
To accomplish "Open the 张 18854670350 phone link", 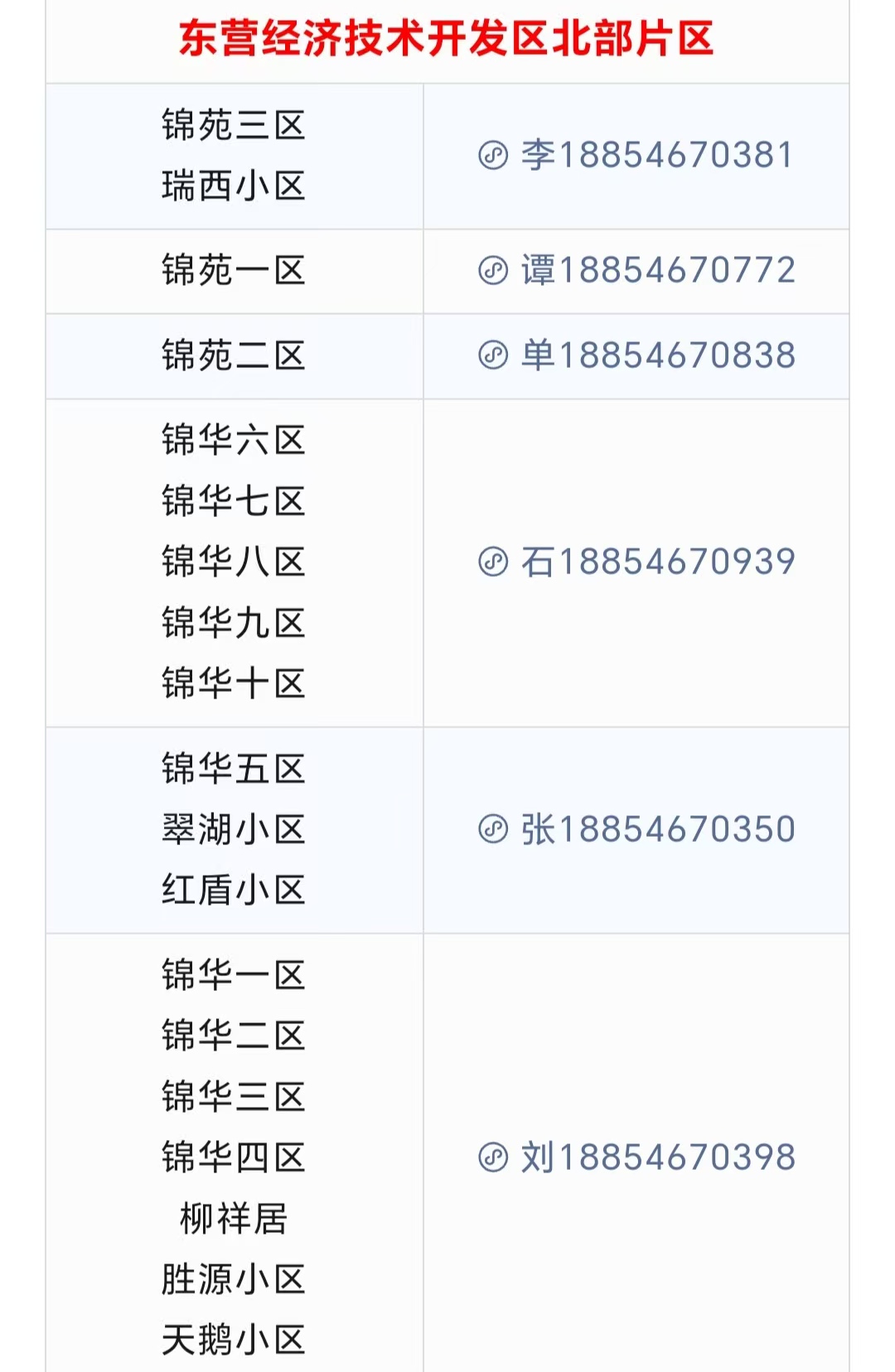I will coord(636,829).
